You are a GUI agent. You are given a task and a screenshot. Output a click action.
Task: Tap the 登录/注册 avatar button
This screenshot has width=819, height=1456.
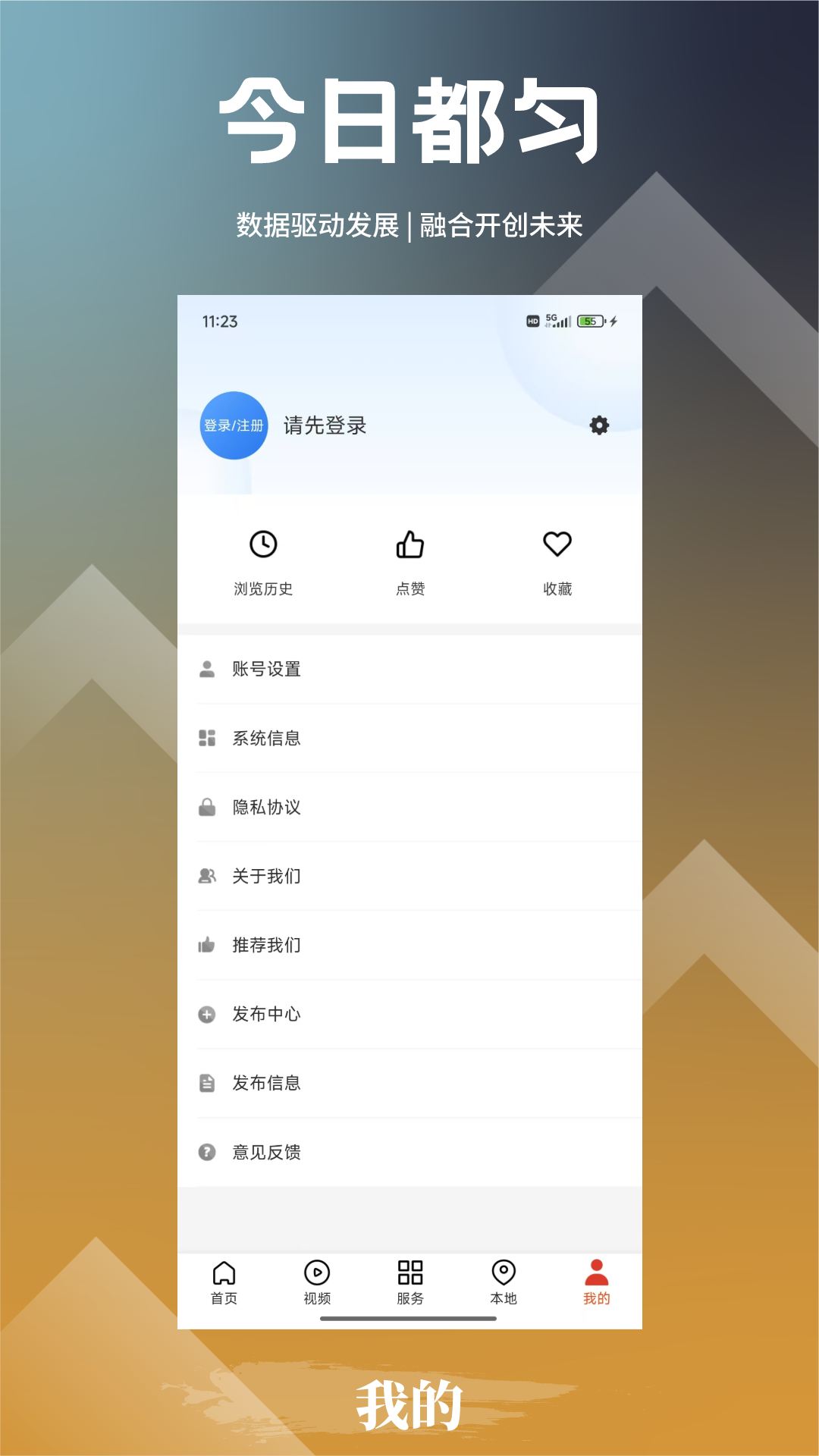click(x=234, y=426)
